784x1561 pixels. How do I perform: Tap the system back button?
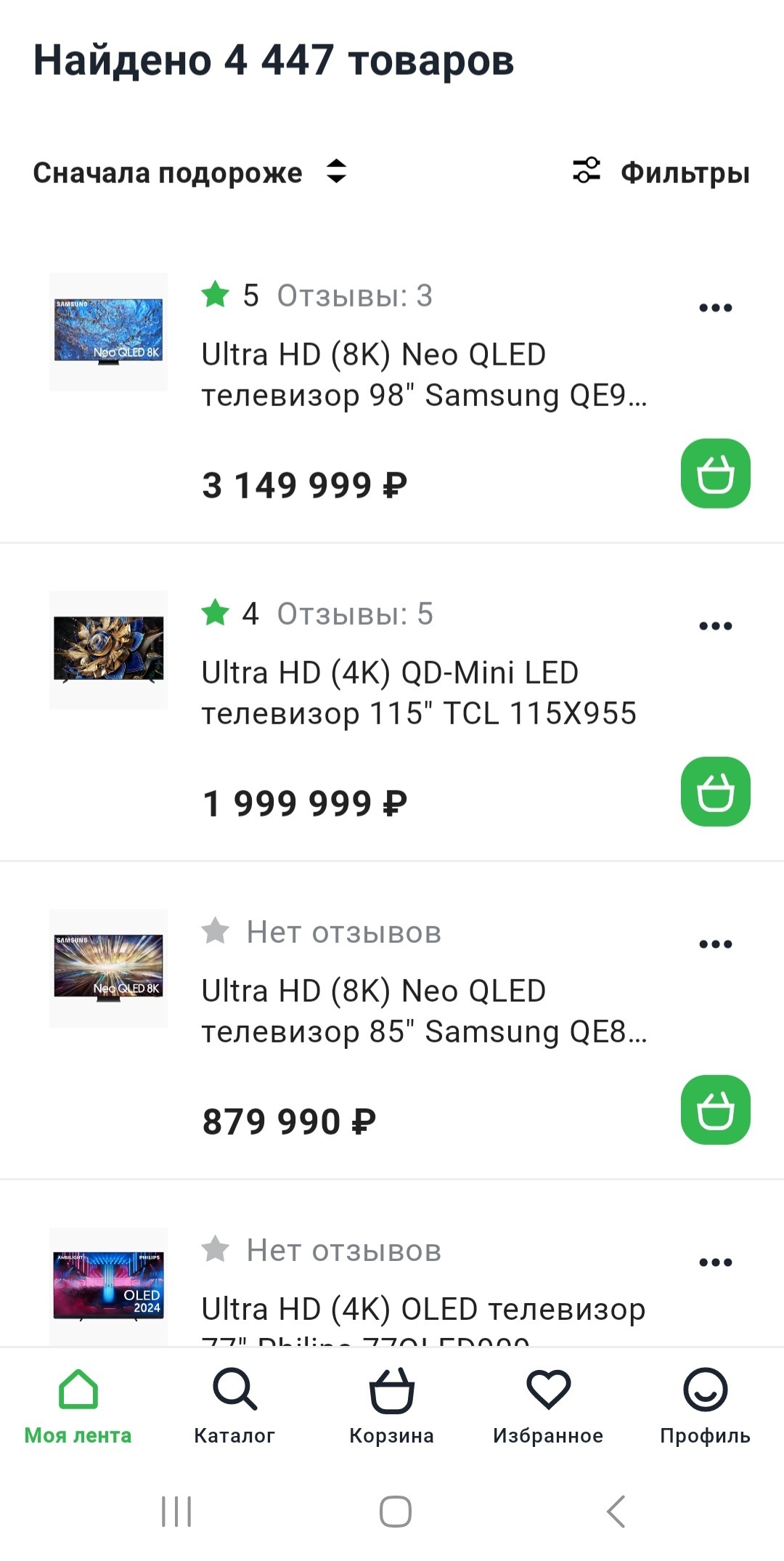[x=616, y=1512]
